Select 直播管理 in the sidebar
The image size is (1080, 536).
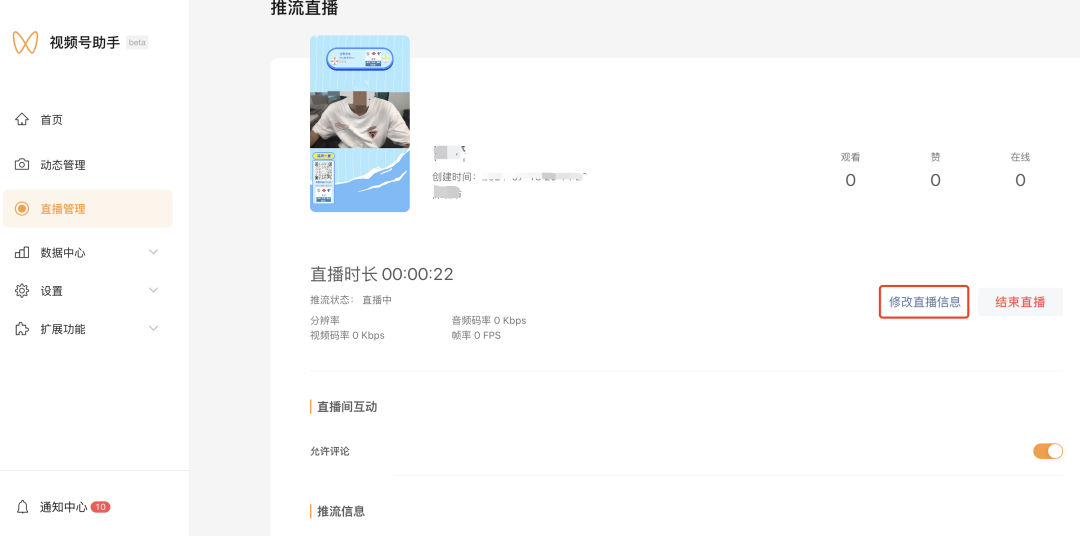click(x=62, y=209)
